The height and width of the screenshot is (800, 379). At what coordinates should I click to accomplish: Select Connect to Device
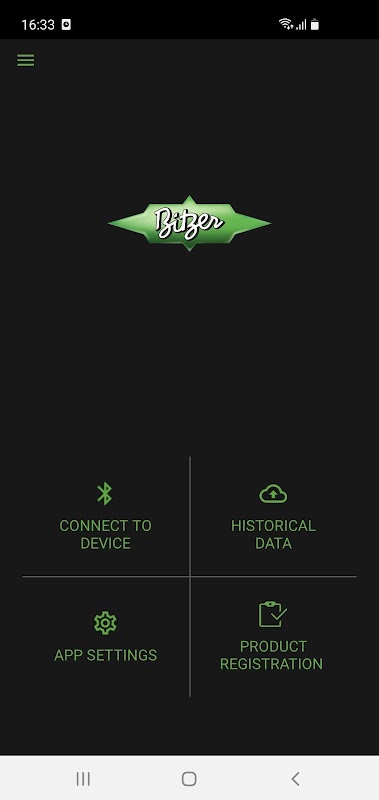[x=106, y=516]
